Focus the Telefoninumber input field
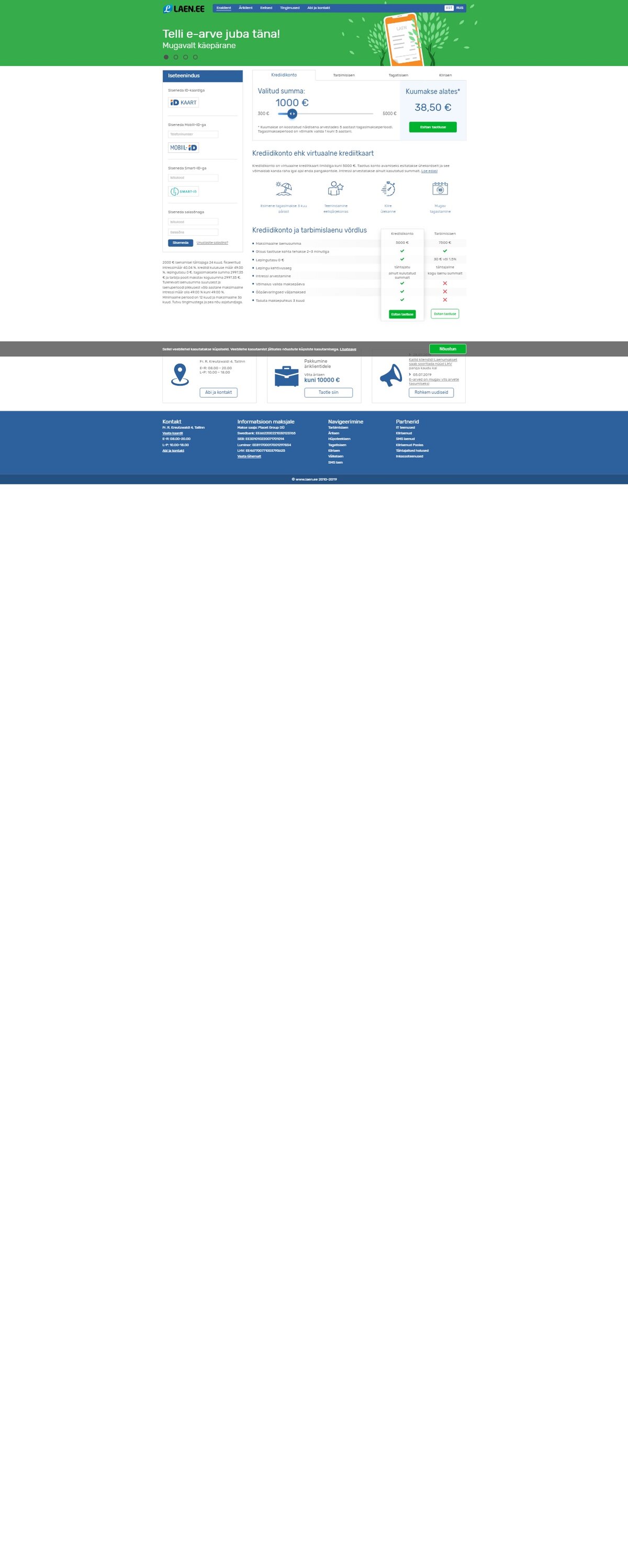Screen dimensions: 628x1568 click(193, 134)
